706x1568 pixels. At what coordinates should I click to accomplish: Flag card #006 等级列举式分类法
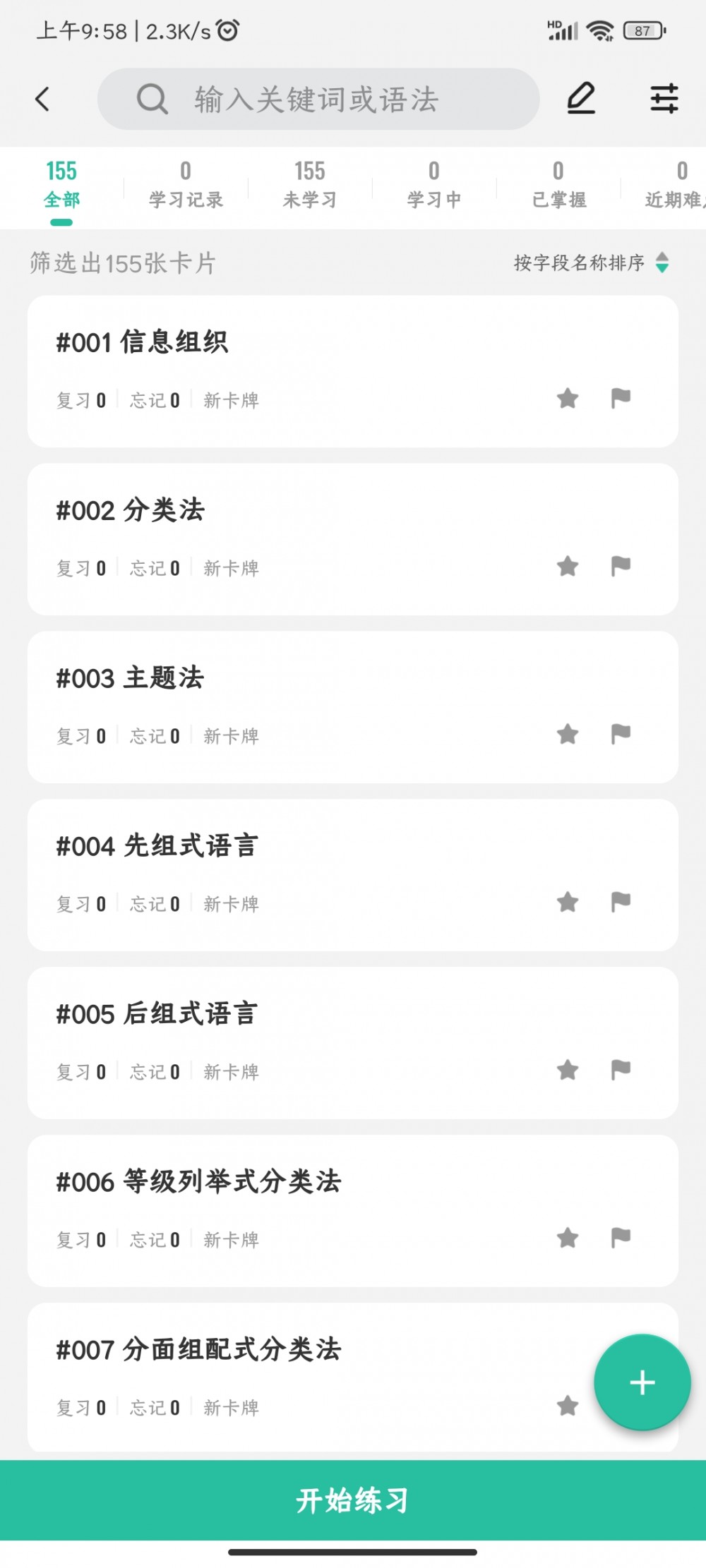tap(621, 1238)
